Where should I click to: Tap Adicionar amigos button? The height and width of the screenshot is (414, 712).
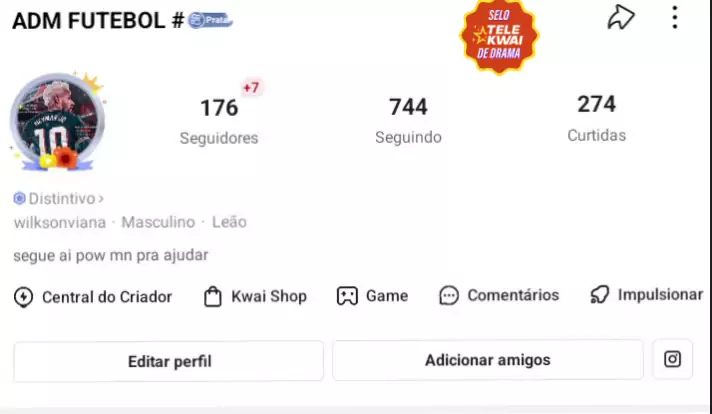coord(487,360)
